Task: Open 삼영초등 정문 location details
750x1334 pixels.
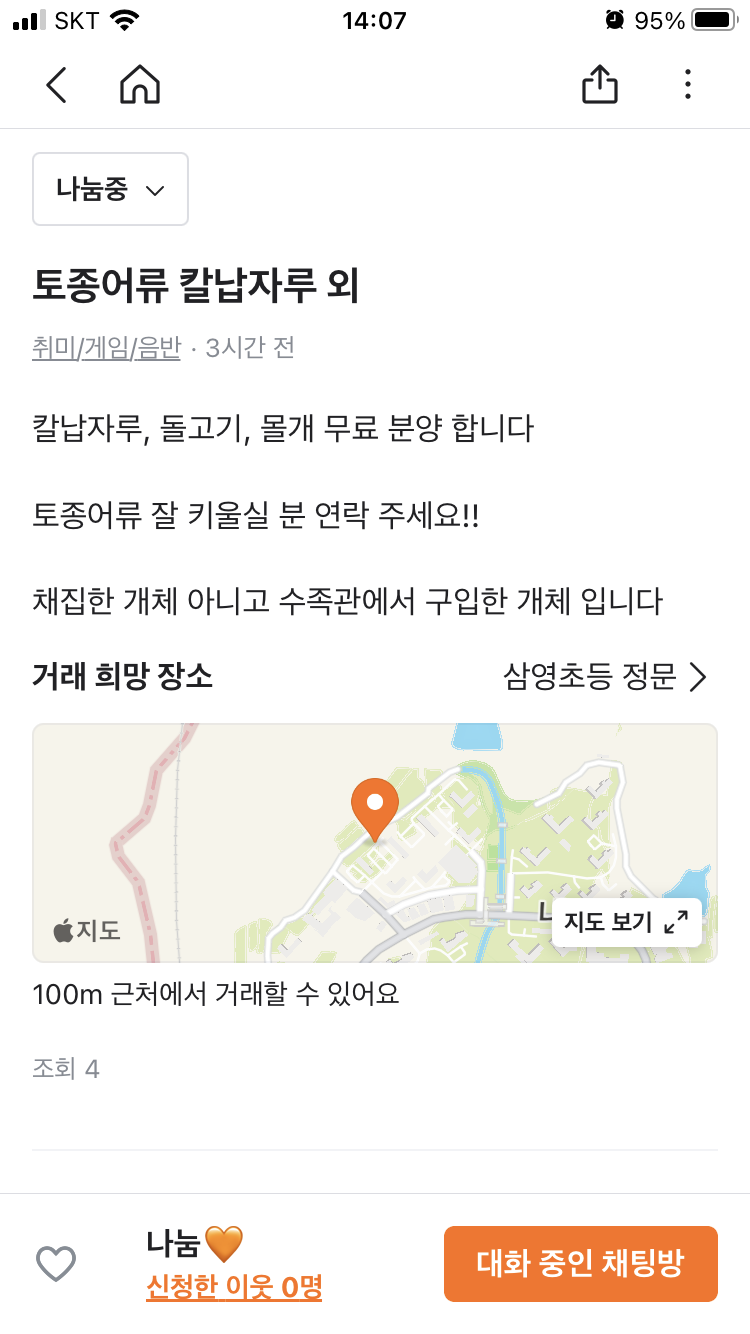Action: (x=606, y=677)
